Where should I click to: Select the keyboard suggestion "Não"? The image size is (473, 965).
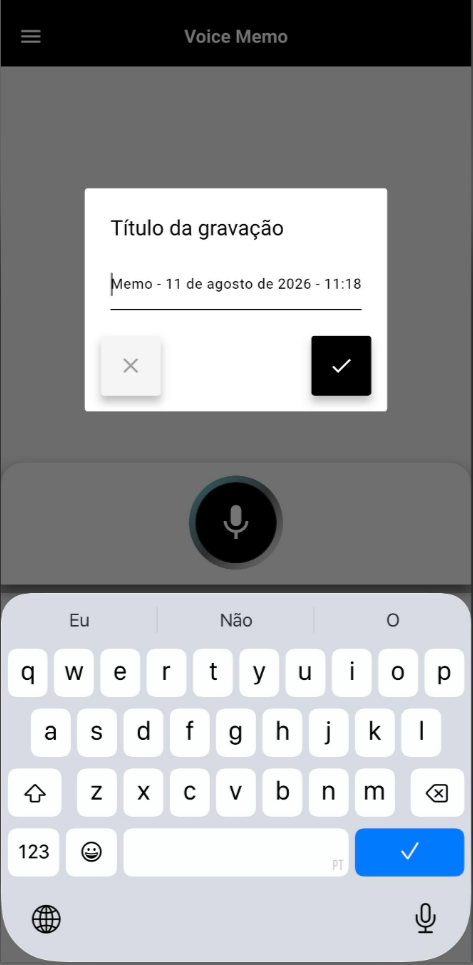click(236, 620)
